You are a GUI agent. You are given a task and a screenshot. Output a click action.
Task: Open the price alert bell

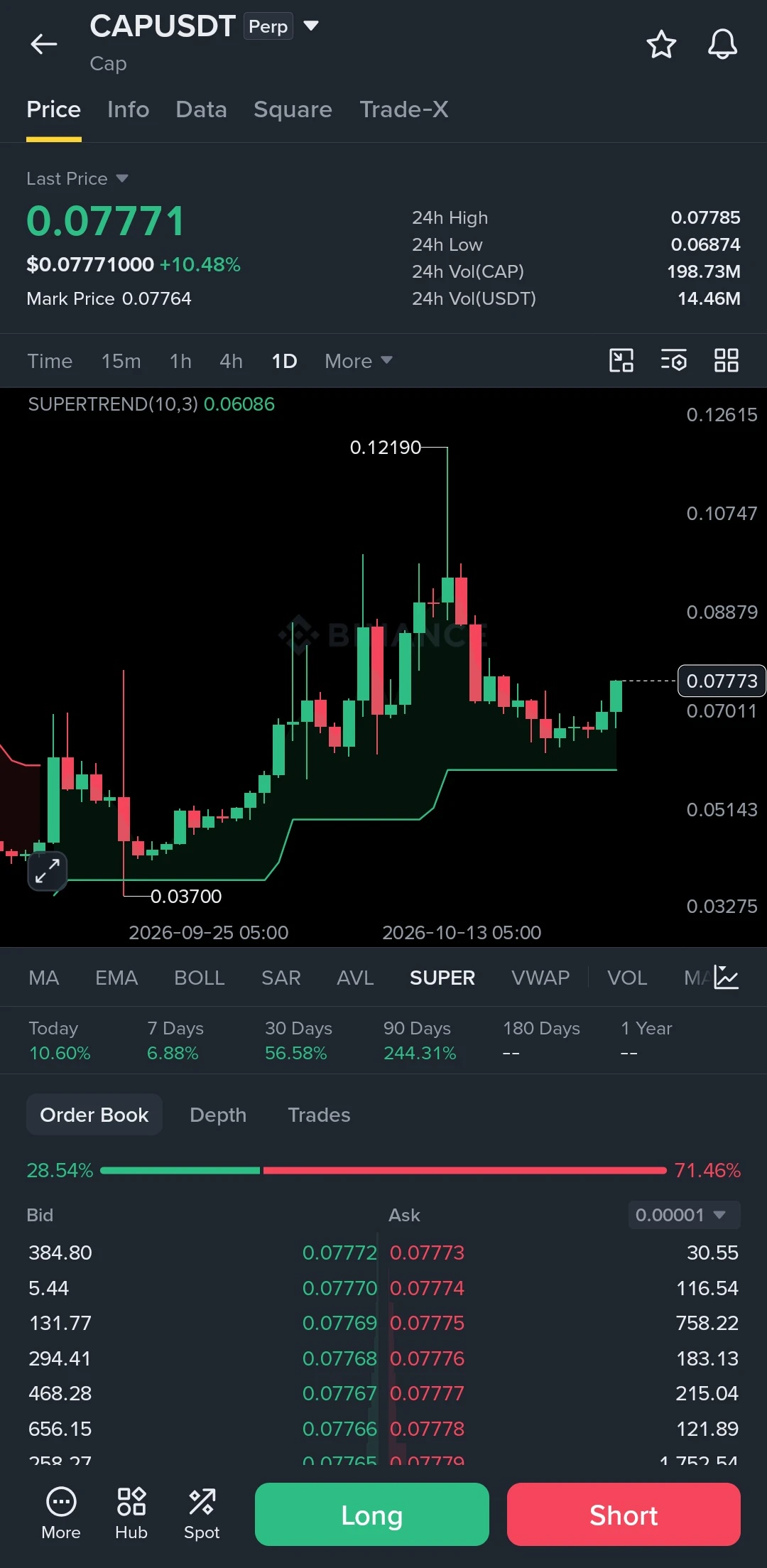point(722,44)
